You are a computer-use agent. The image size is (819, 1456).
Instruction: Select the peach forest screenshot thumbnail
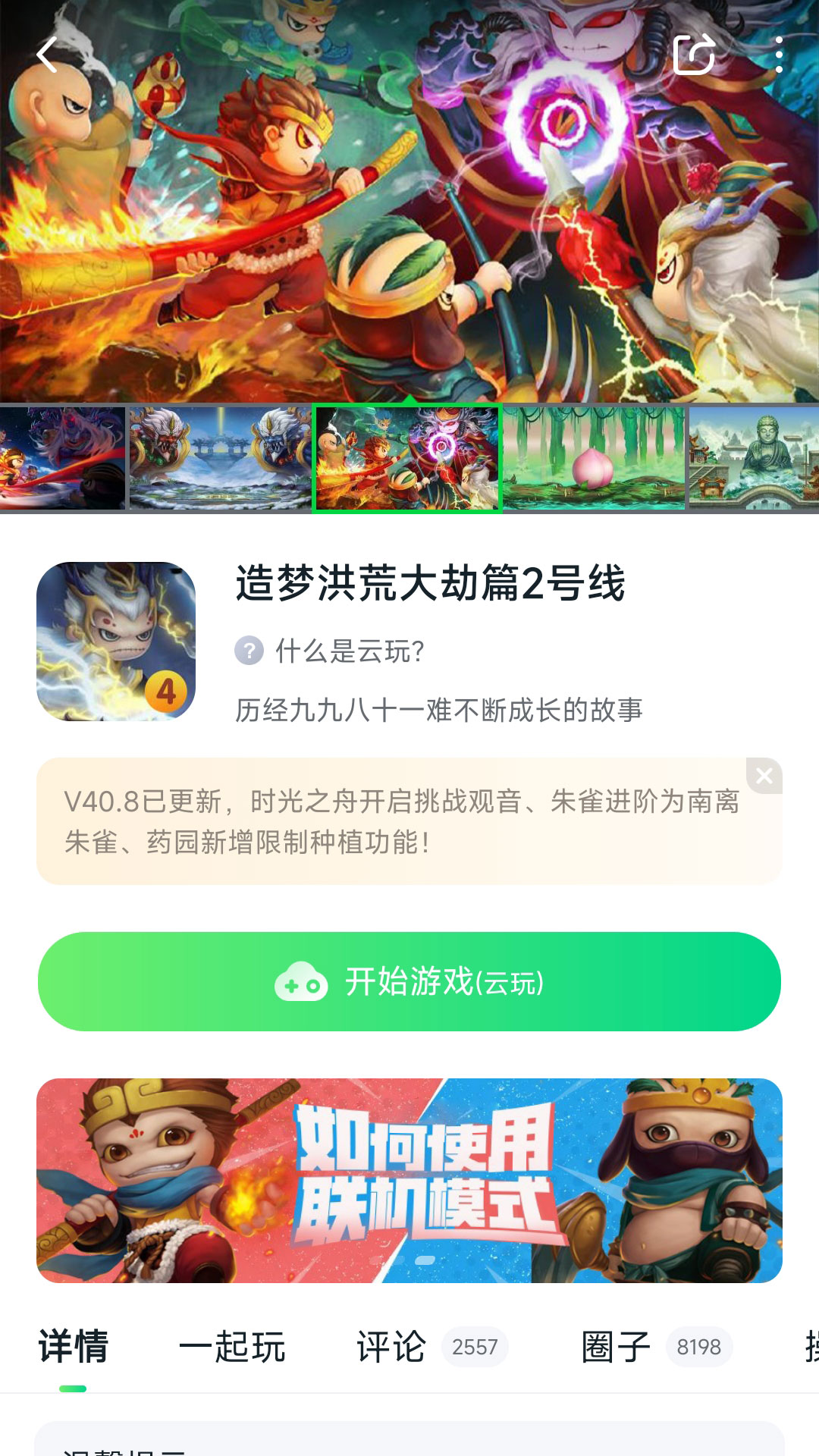click(594, 458)
